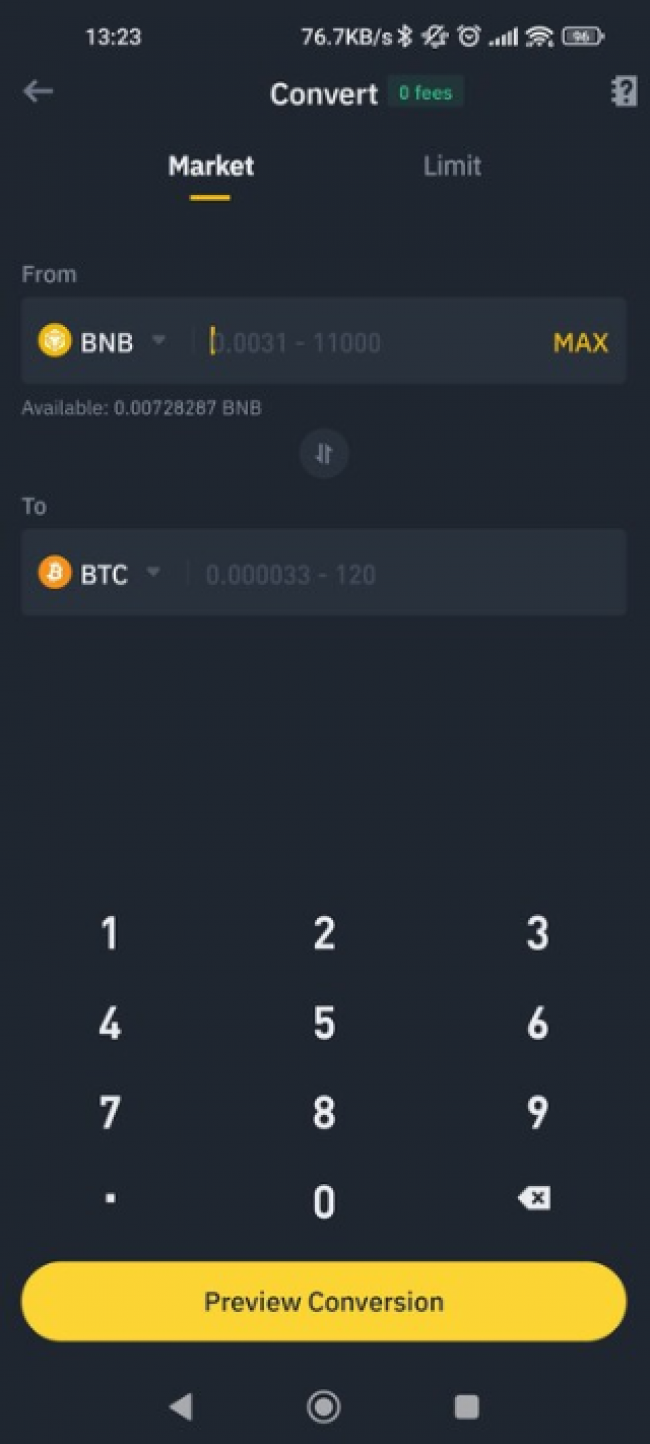The height and width of the screenshot is (1444, 650).
Task: Insert a decimal point from keypad
Action: (110, 1198)
